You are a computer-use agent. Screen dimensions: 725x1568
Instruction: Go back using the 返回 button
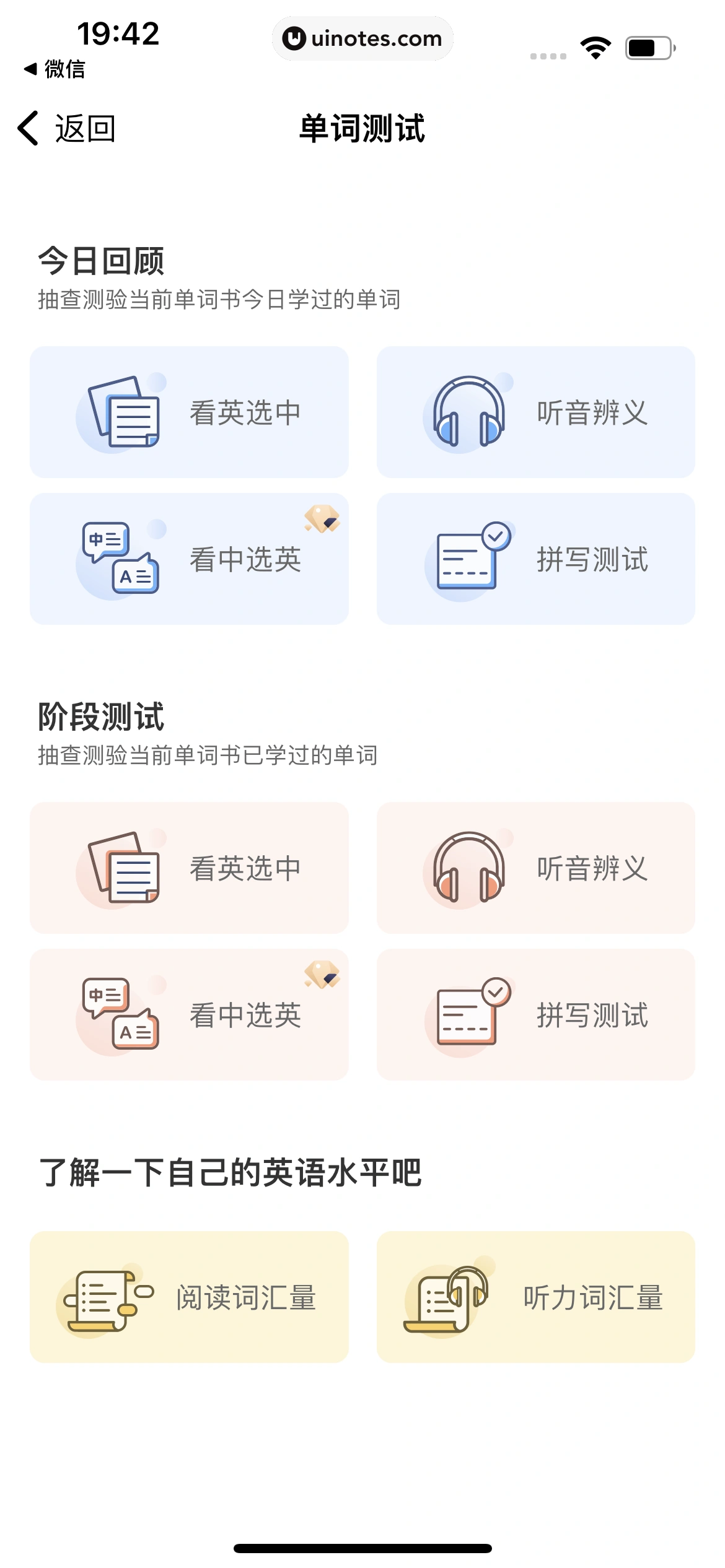tap(67, 129)
